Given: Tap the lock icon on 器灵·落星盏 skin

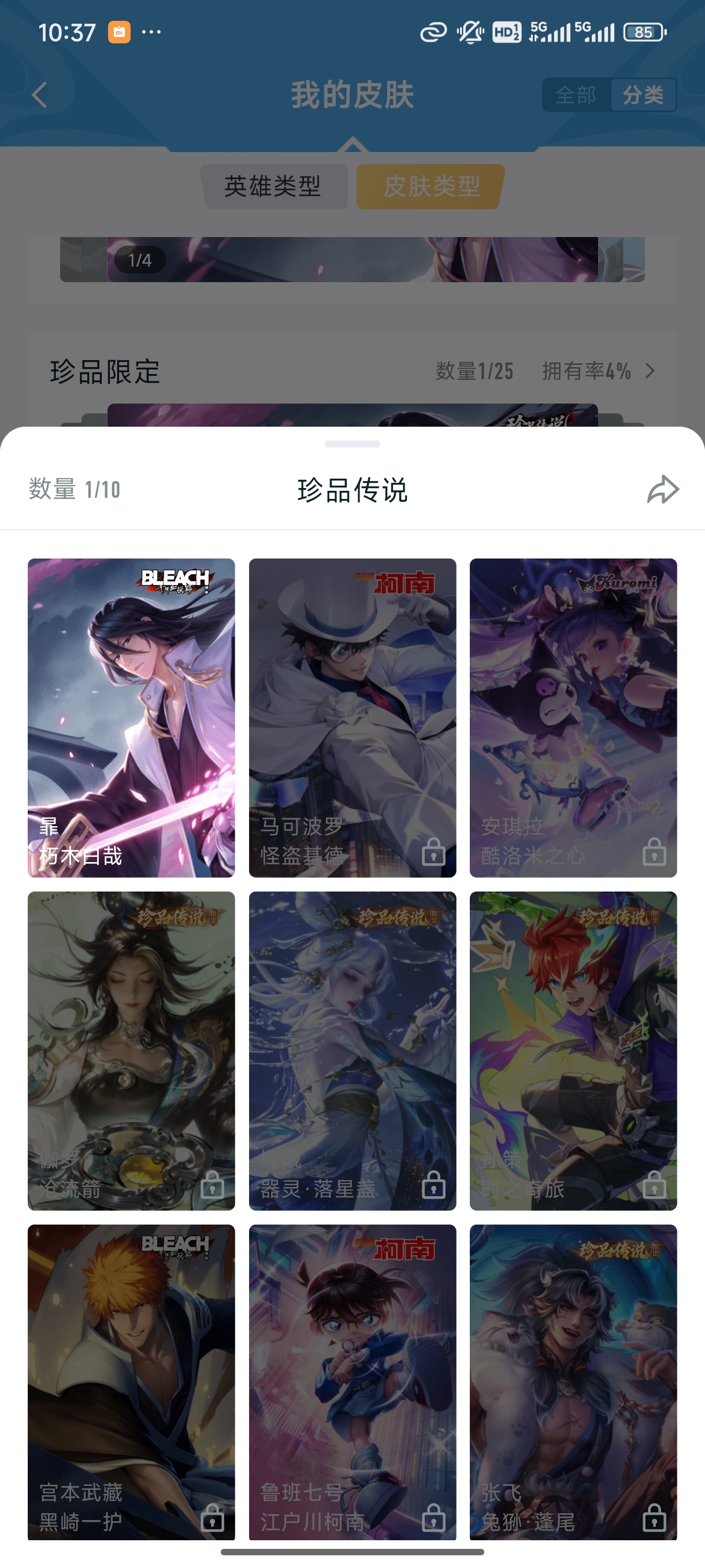Looking at the screenshot, I should point(434,1186).
